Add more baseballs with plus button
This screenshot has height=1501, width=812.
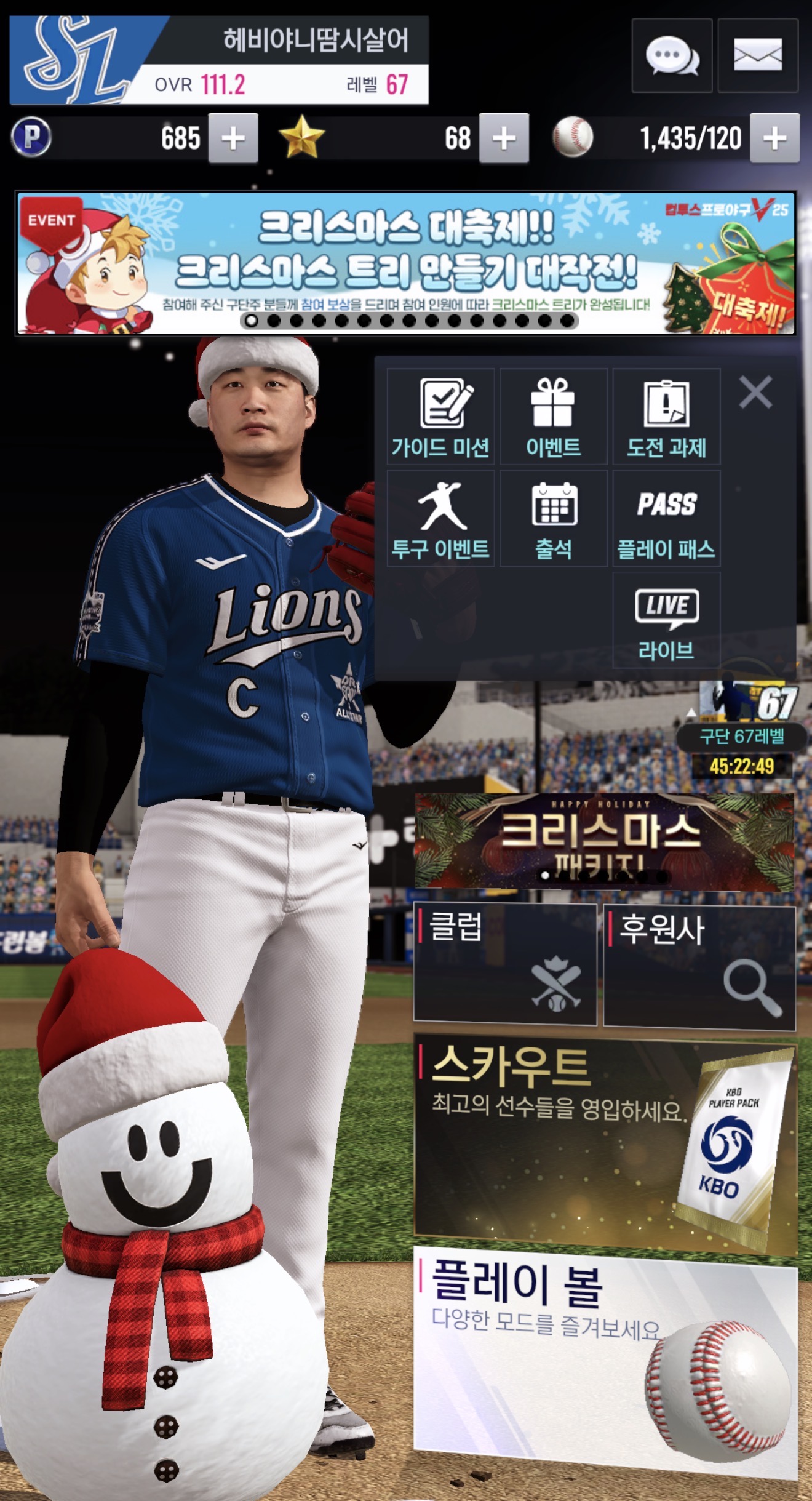point(774,138)
